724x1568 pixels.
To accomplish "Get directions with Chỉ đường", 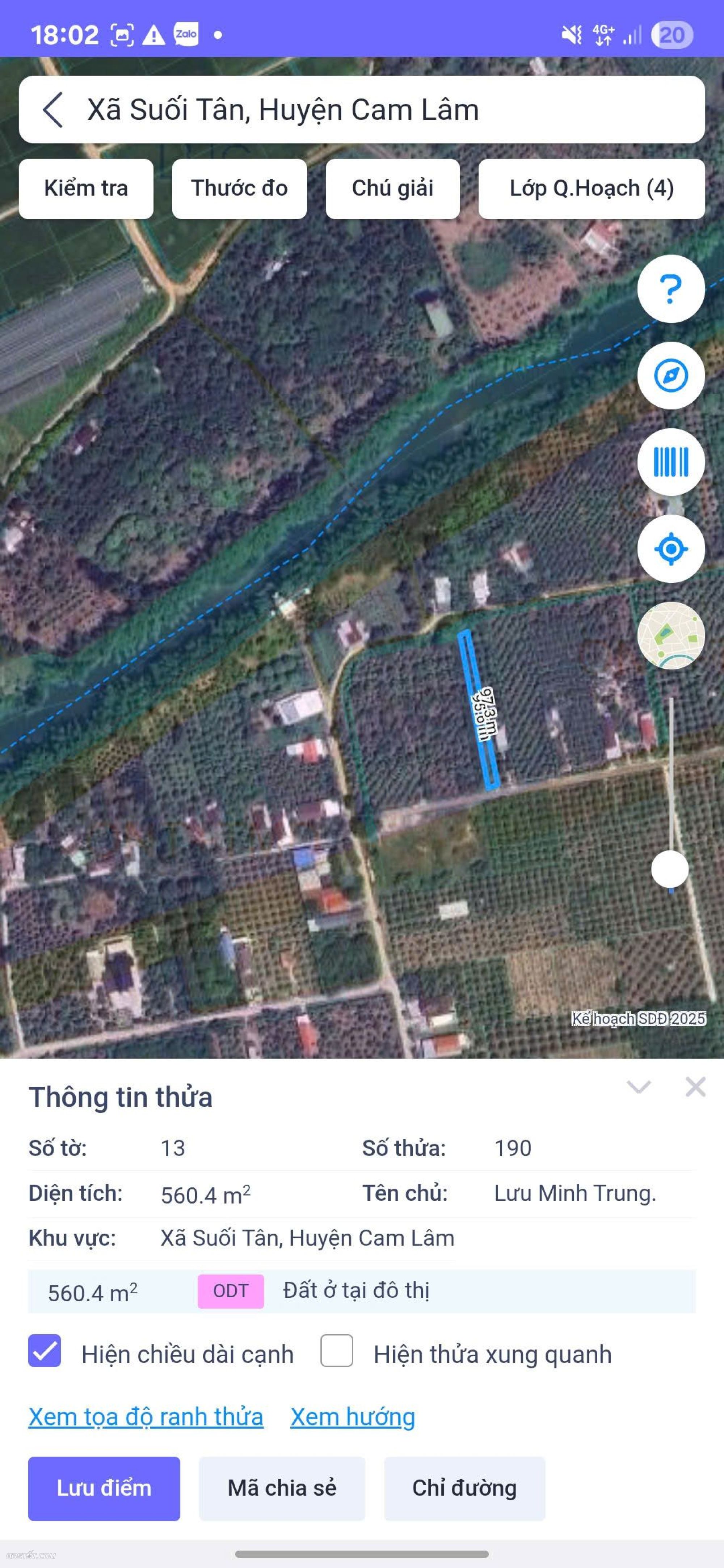I will [x=464, y=1488].
